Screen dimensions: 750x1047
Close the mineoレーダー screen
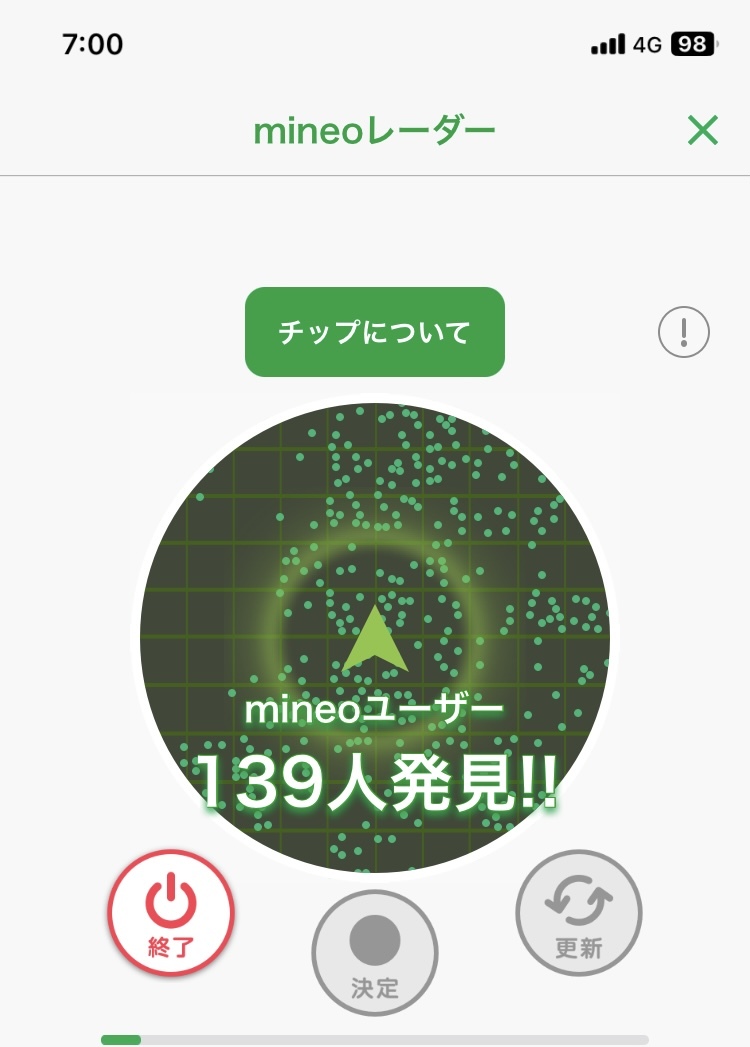(703, 130)
